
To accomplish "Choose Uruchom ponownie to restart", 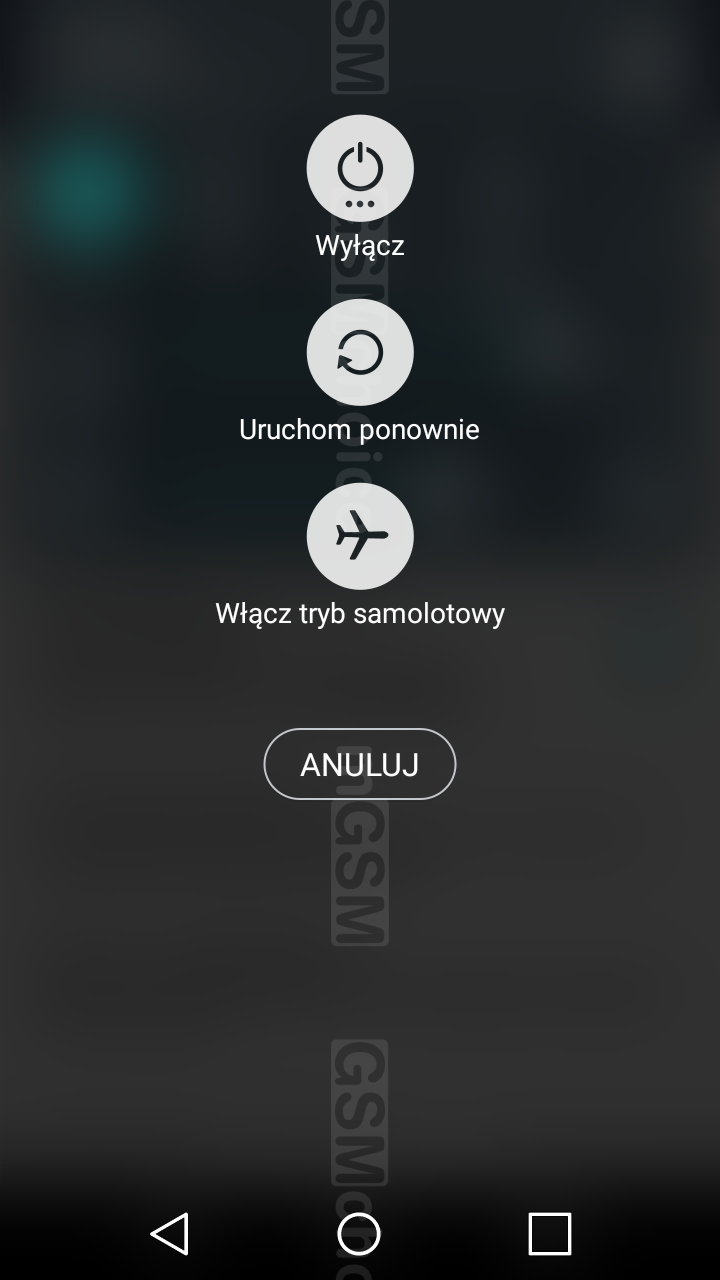I will coord(360,352).
